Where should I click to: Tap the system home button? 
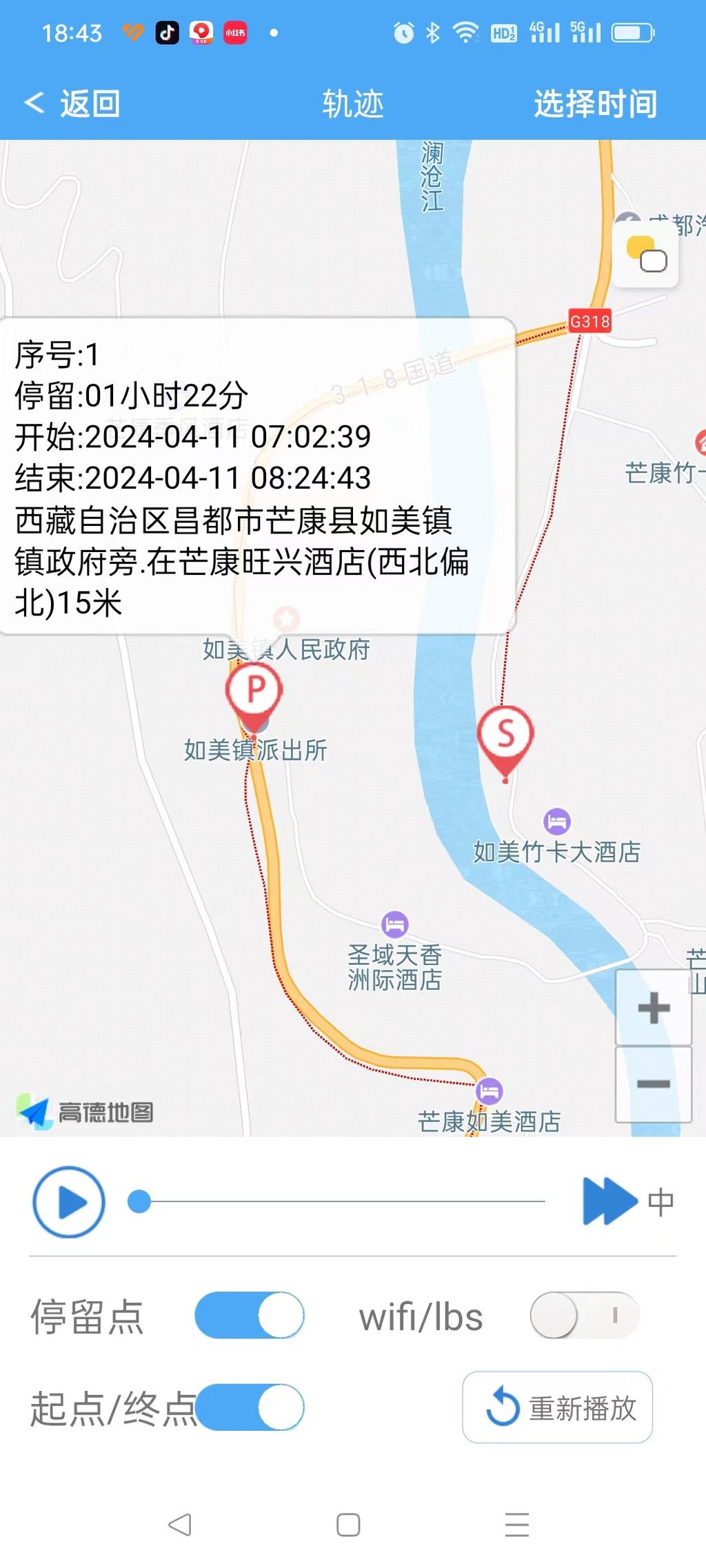point(348,1525)
